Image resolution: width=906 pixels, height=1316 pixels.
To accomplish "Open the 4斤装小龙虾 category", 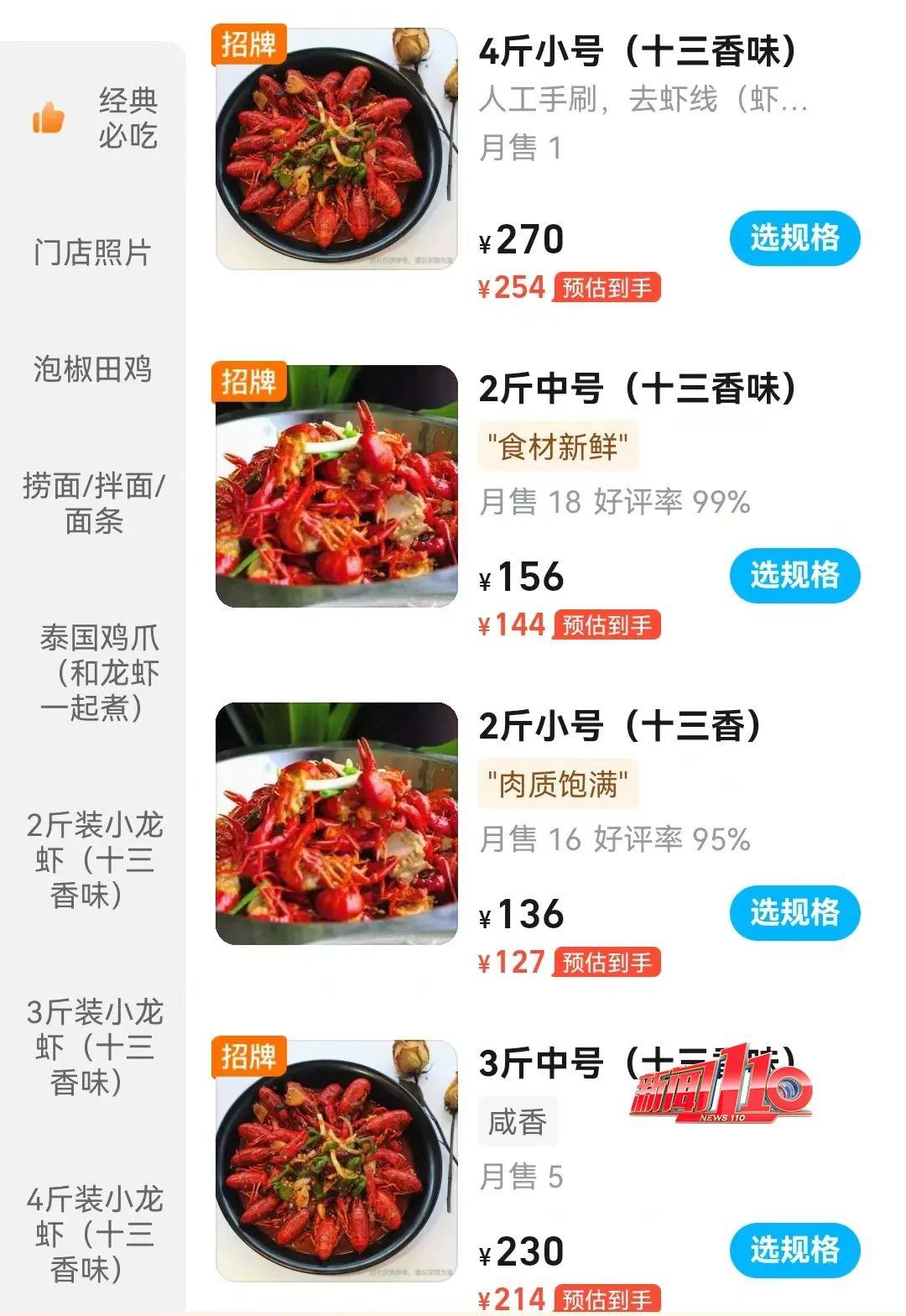I will pyautogui.click(x=93, y=1234).
